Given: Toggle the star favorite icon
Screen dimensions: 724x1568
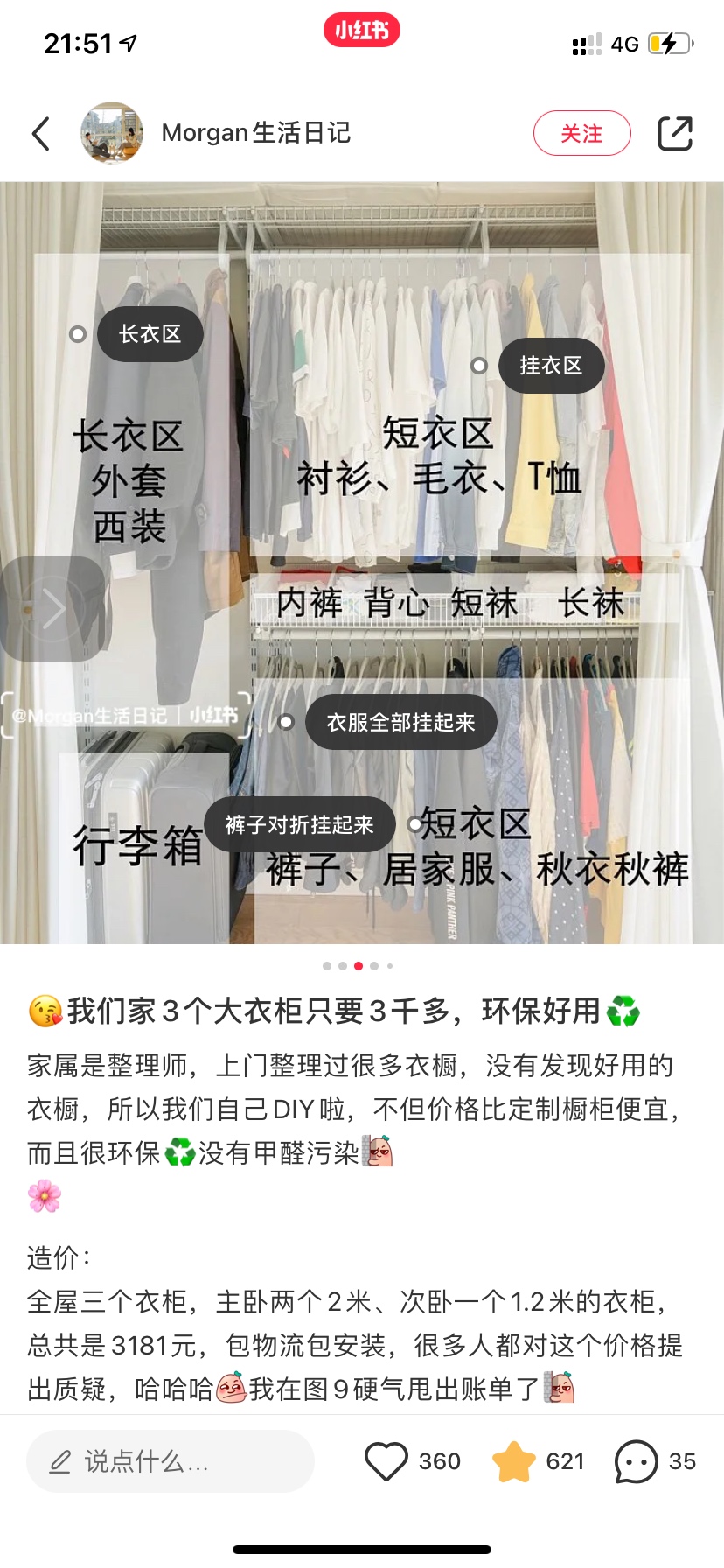Looking at the screenshot, I should coord(514,1460).
